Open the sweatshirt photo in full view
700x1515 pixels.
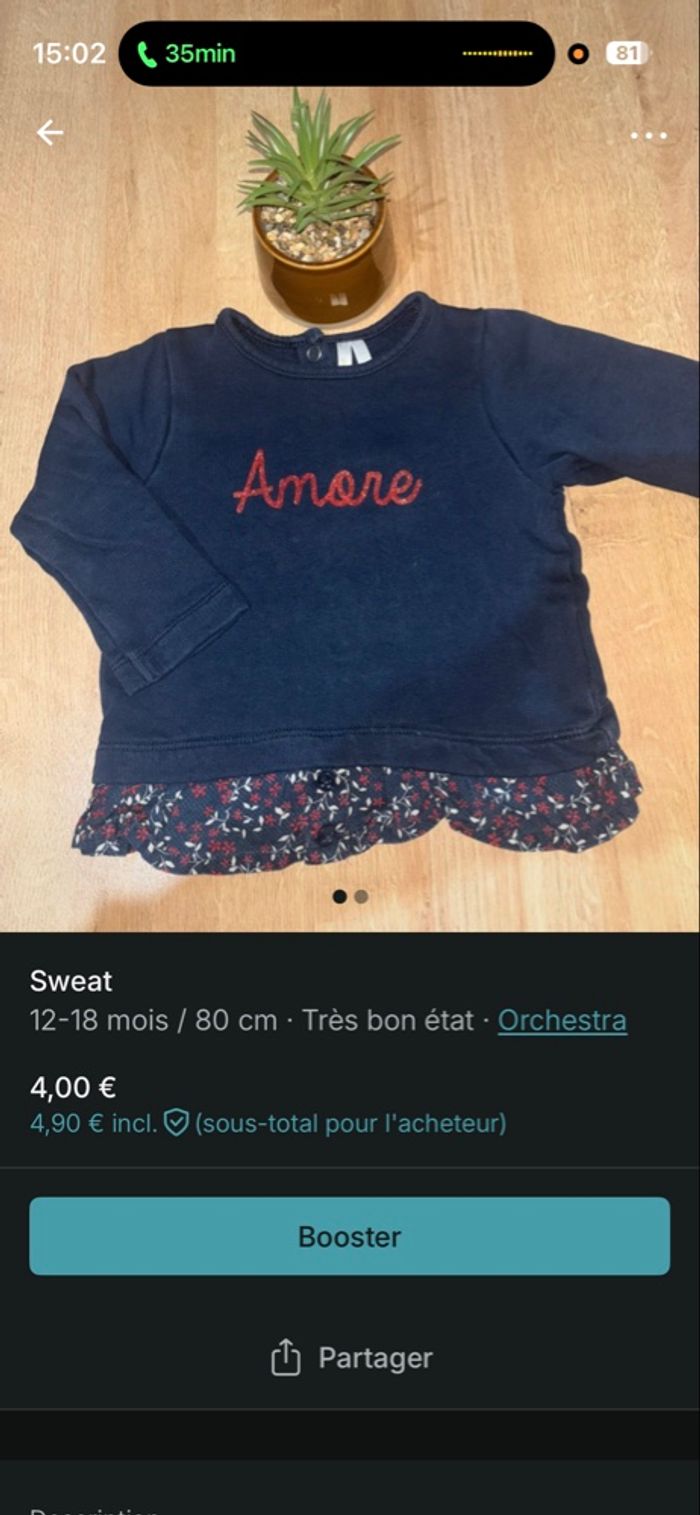pyautogui.click(x=350, y=560)
